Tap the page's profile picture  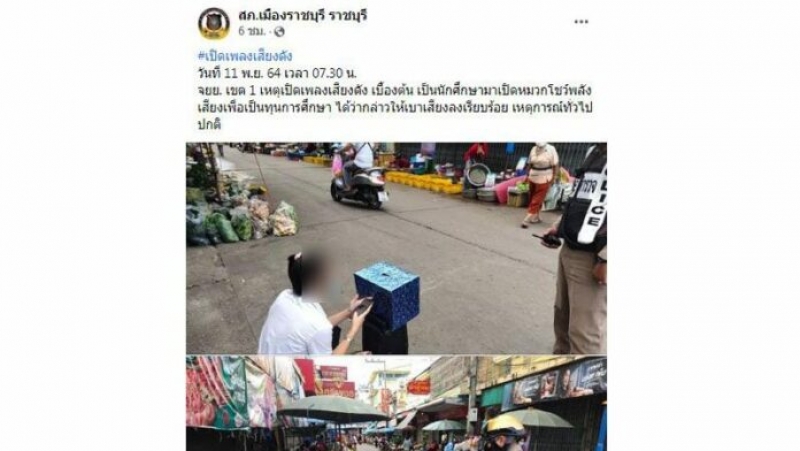pos(213,22)
